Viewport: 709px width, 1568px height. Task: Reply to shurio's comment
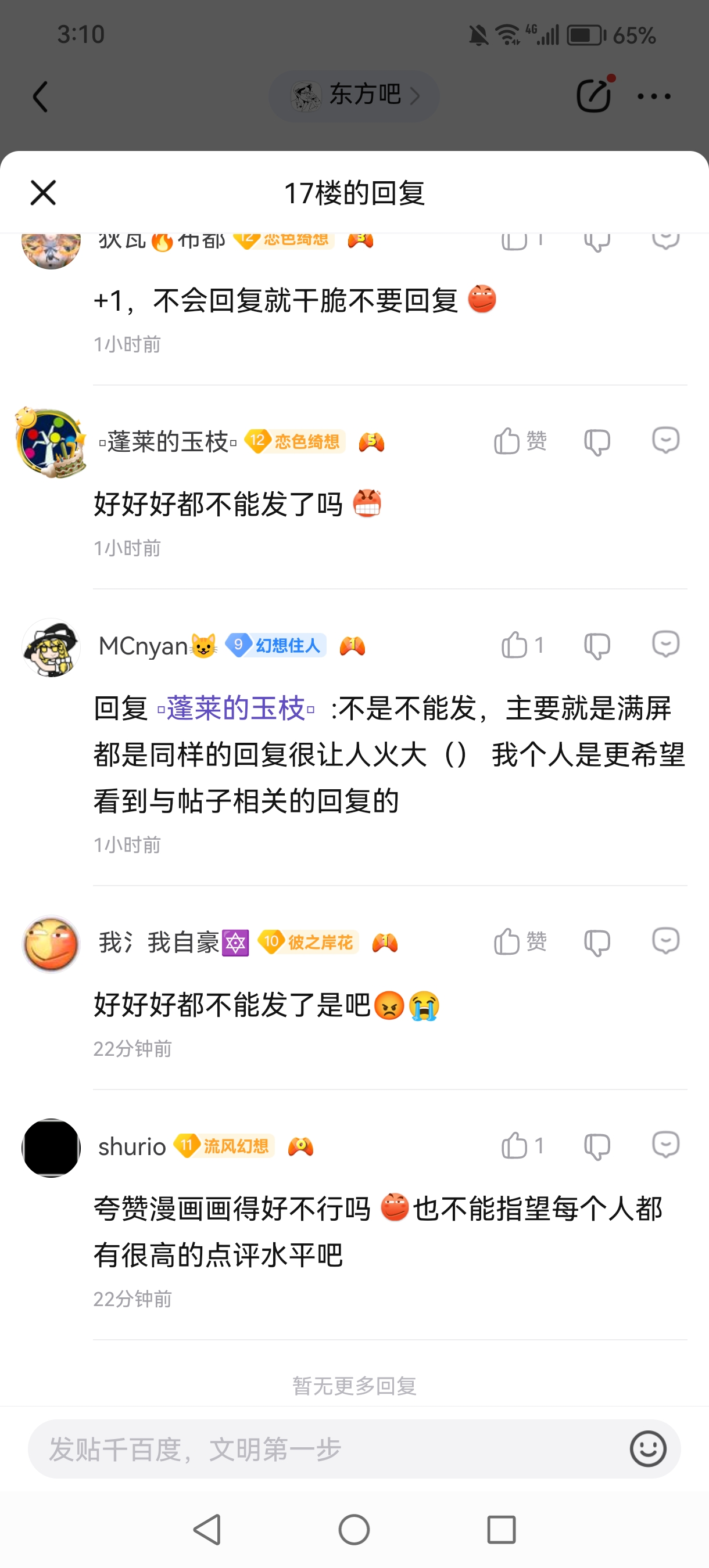[x=665, y=1145]
